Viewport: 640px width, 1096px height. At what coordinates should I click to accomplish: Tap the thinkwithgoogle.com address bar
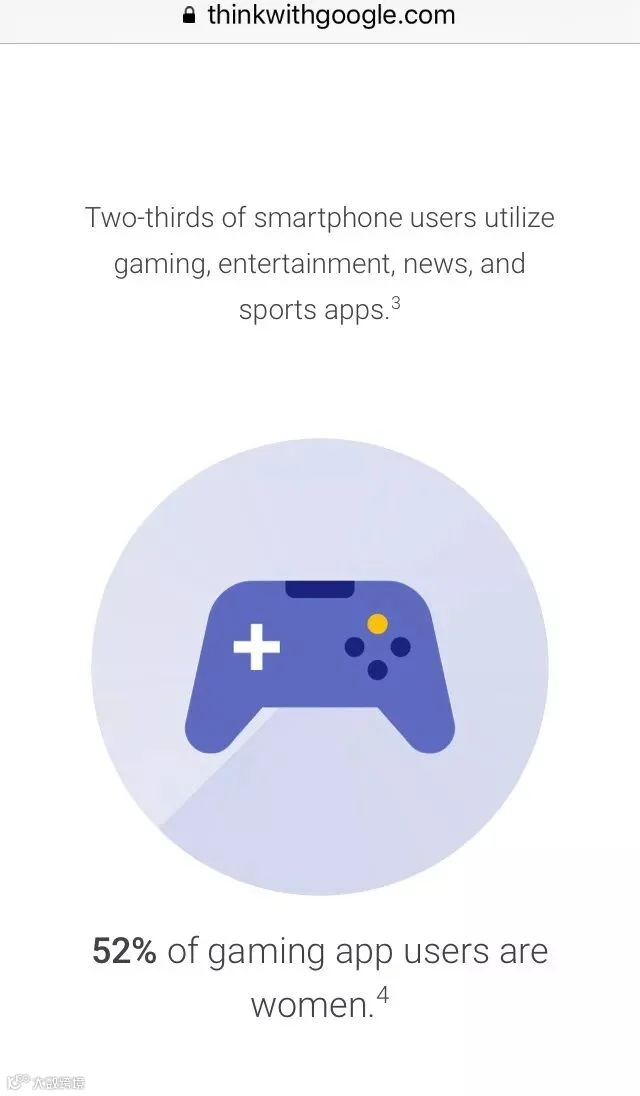pyautogui.click(x=319, y=15)
